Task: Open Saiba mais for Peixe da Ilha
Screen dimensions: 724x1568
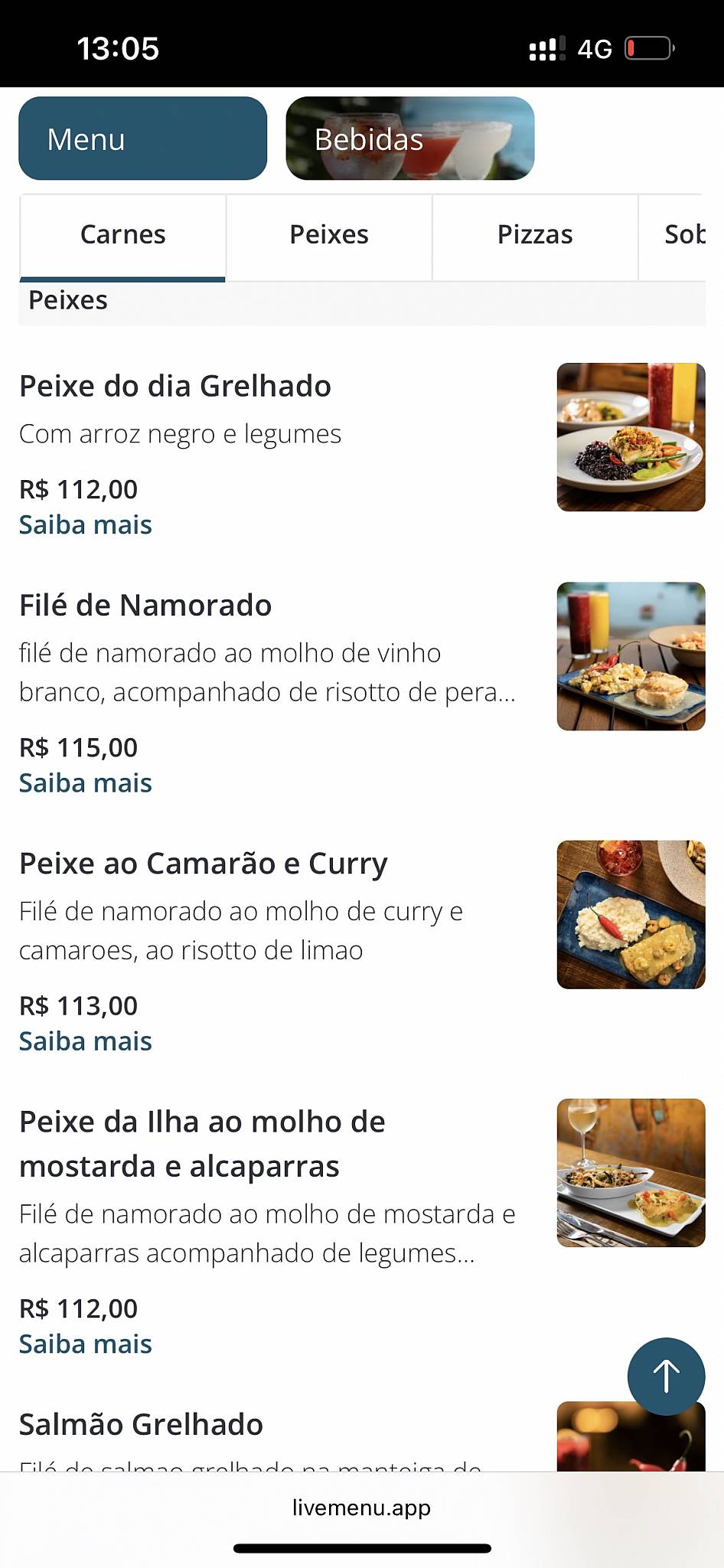Action: [x=86, y=1344]
